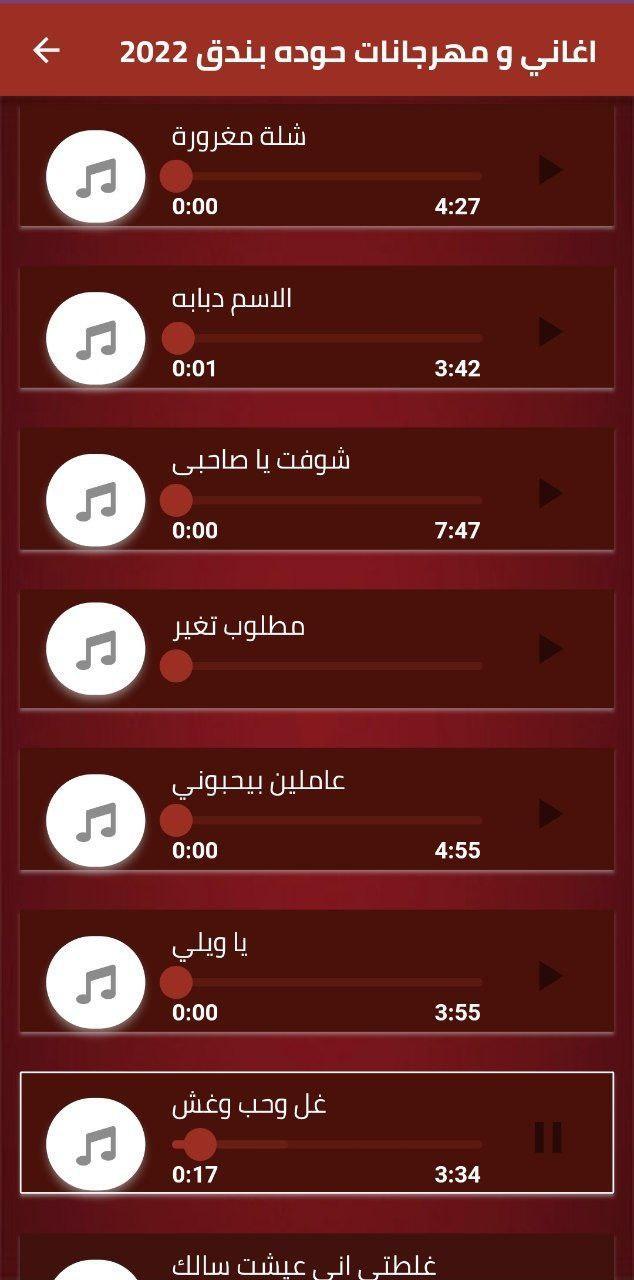Tap the music note icon of مطلوب تغير
This screenshot has height=1280, width=634.
pyautogui.click(x=96, y=652)
